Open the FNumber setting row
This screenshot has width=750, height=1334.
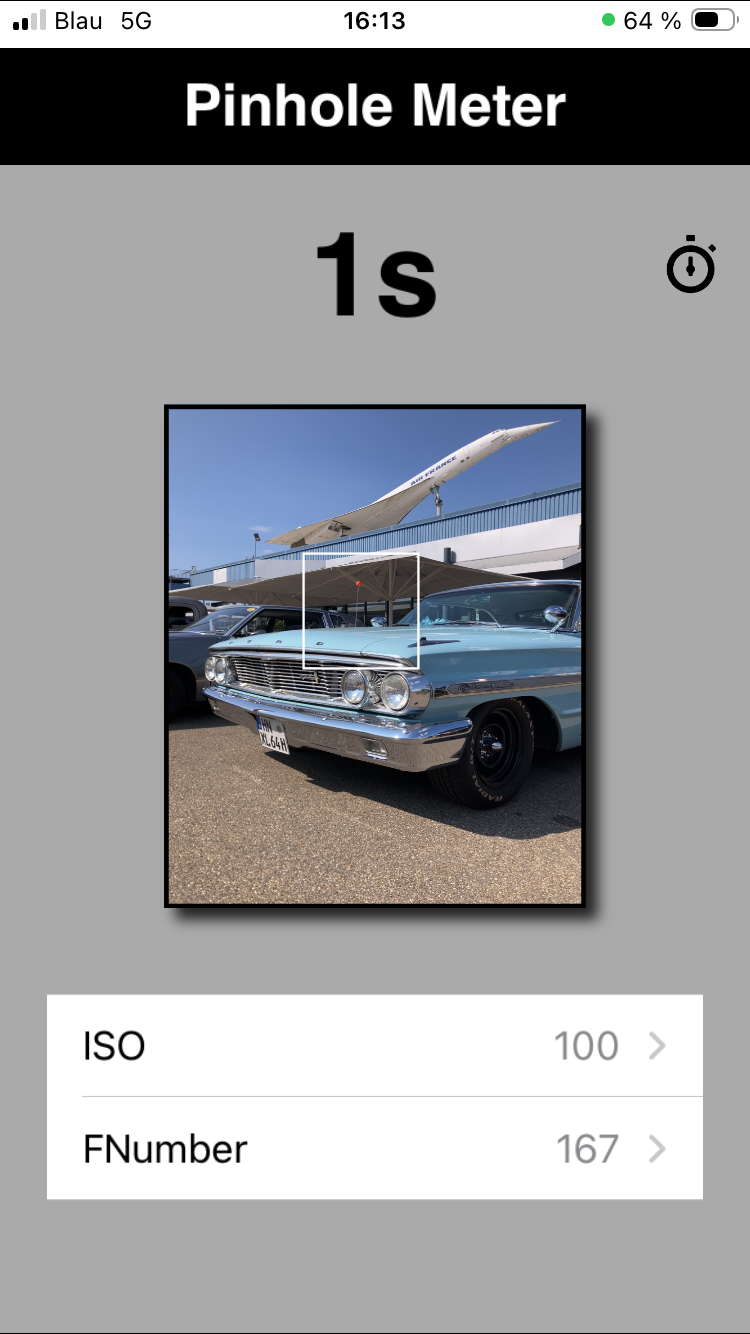click(x=375, y=1148)
